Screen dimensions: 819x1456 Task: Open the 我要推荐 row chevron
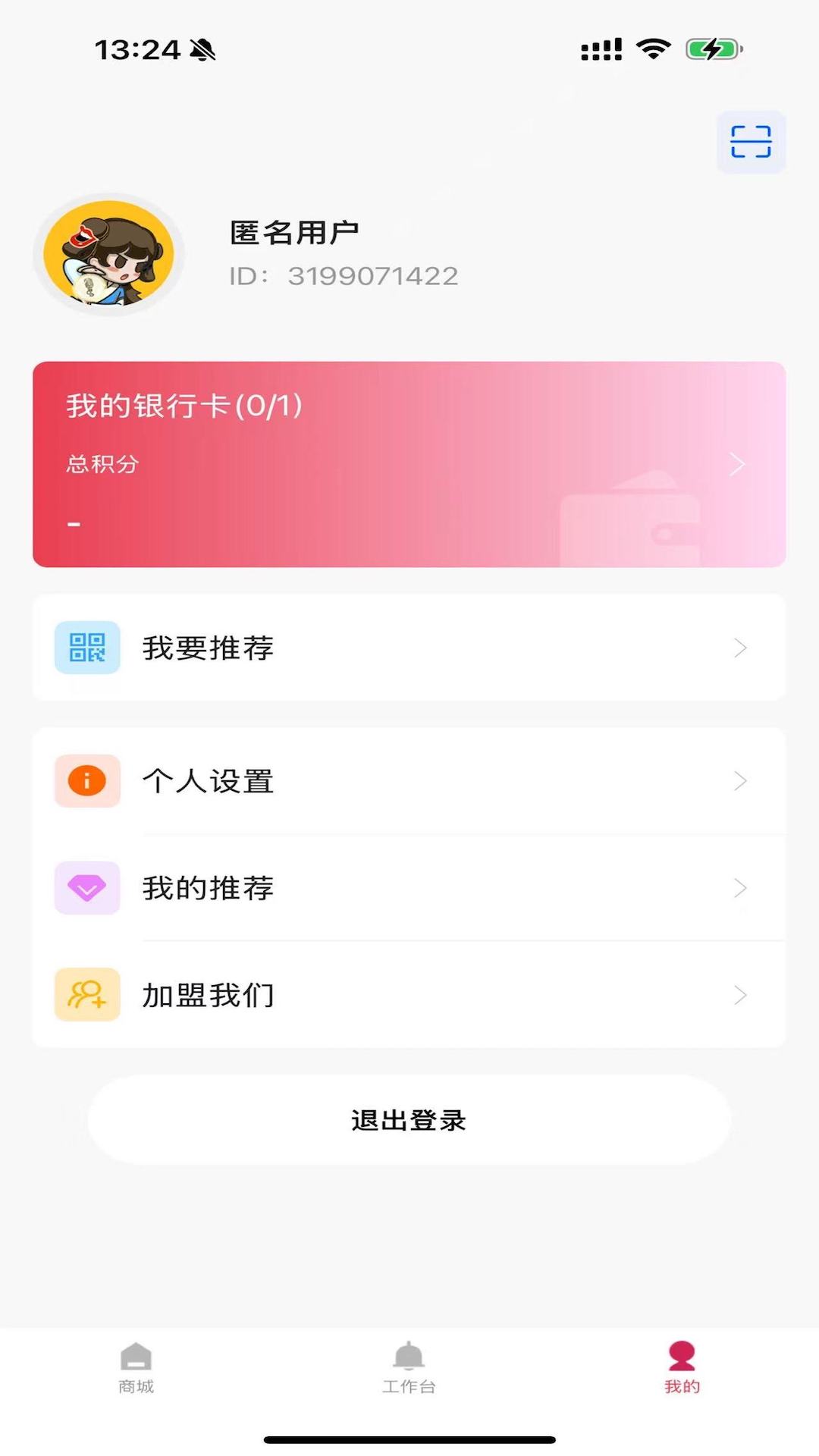tap(739, 648)
